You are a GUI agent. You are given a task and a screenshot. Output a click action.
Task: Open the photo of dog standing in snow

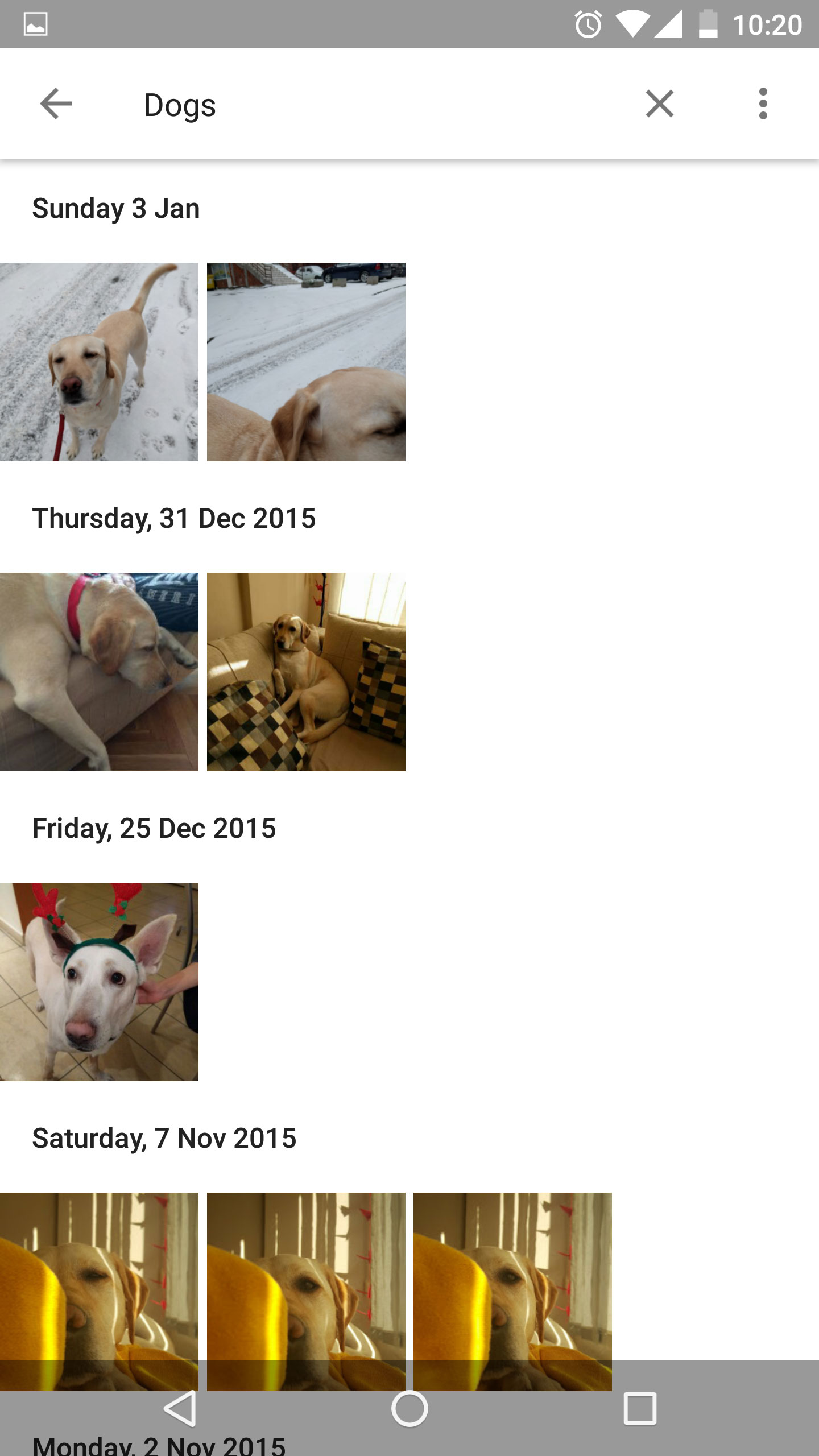99,362
